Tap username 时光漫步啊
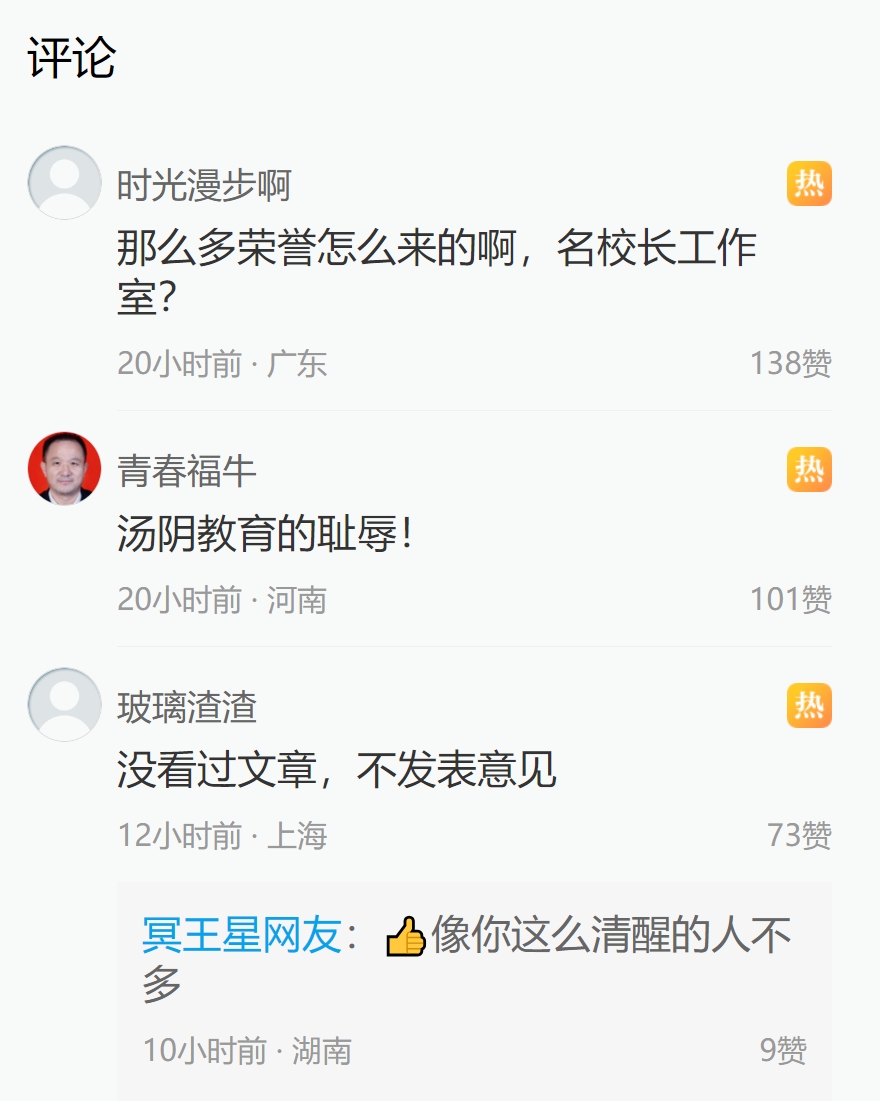 click(x=204, y=186)
